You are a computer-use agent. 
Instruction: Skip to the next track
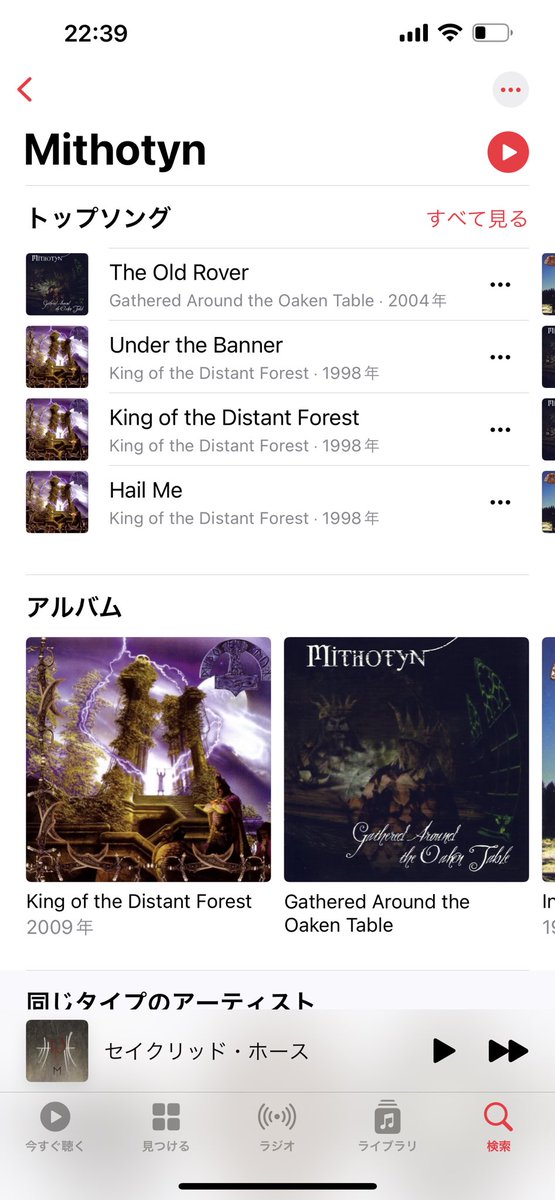coord(508,1051)
